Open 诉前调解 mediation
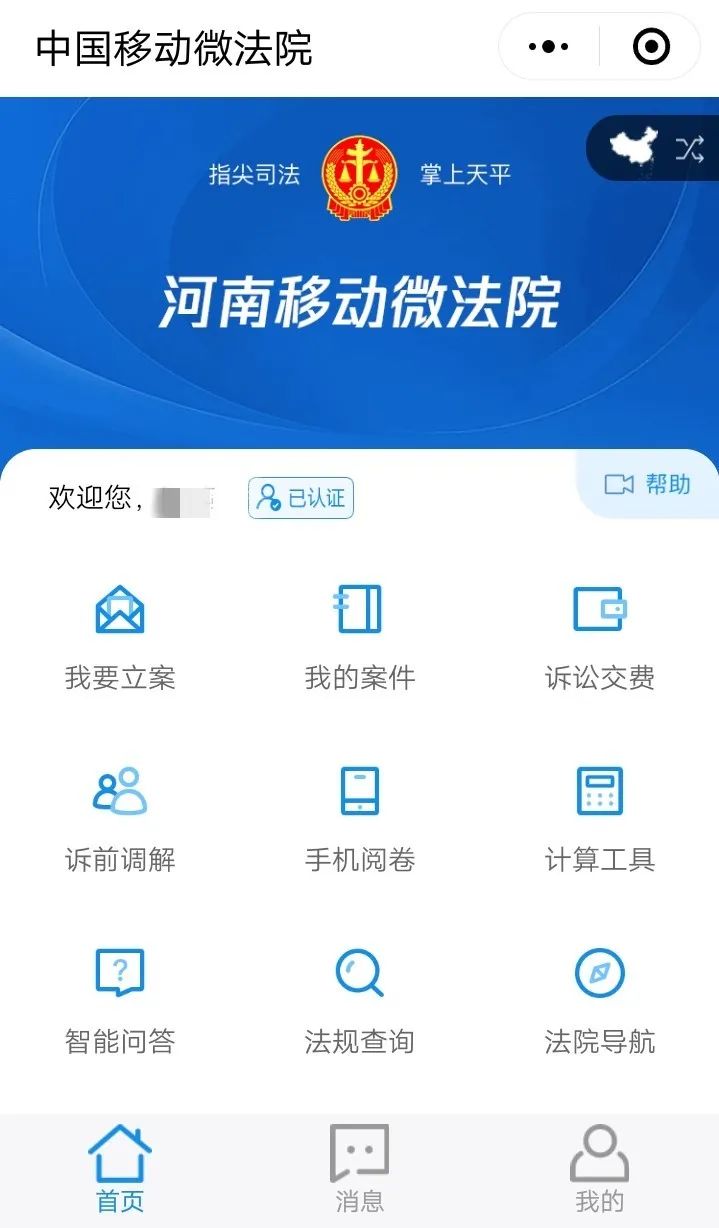This screenshot has height=1228, width=719. [x=120, y=818]
